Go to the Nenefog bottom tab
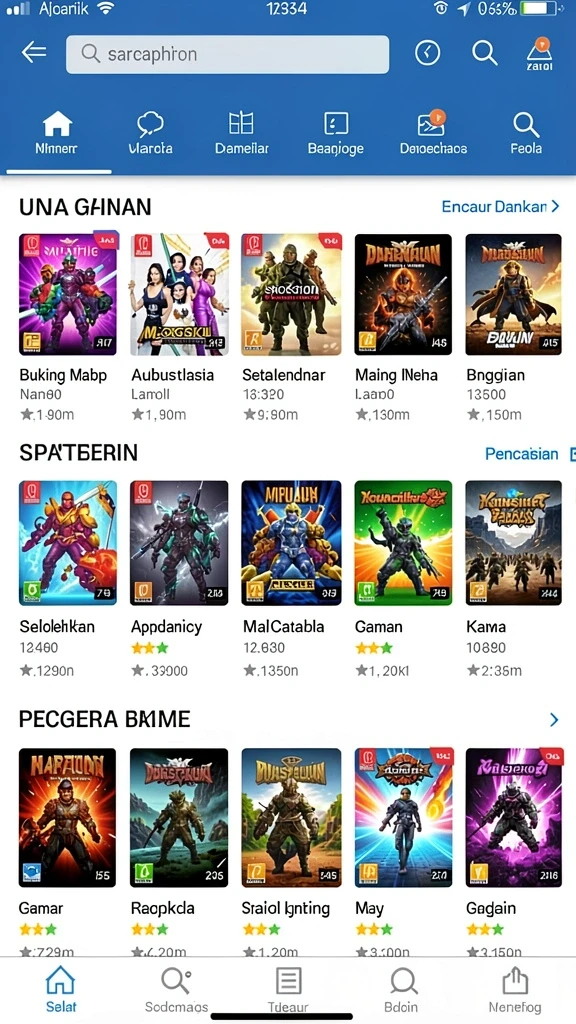This screenshot has height=1024, width=576. [x=515, y=990]
